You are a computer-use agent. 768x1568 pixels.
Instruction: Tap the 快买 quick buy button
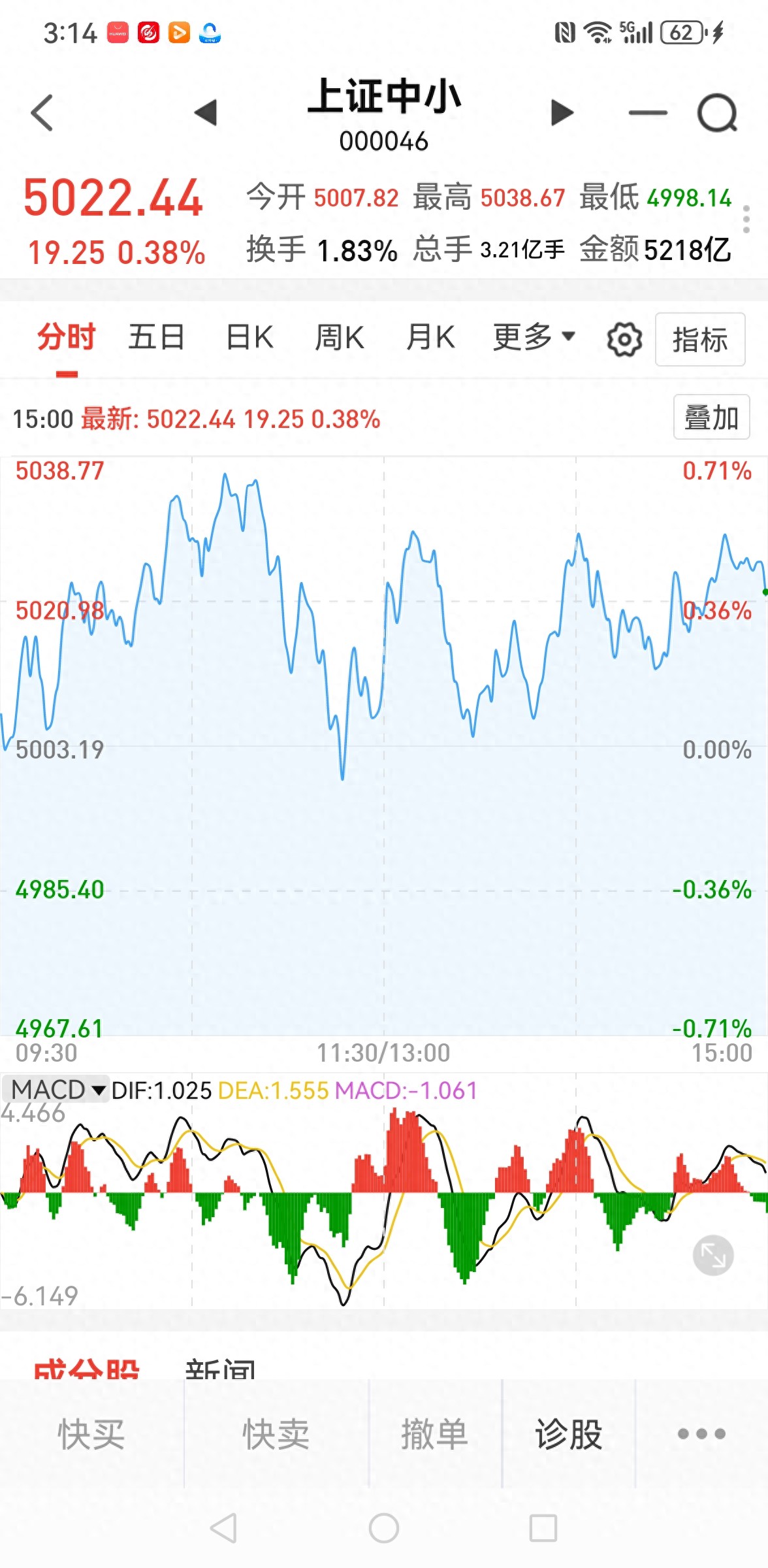coord(91,1434)
